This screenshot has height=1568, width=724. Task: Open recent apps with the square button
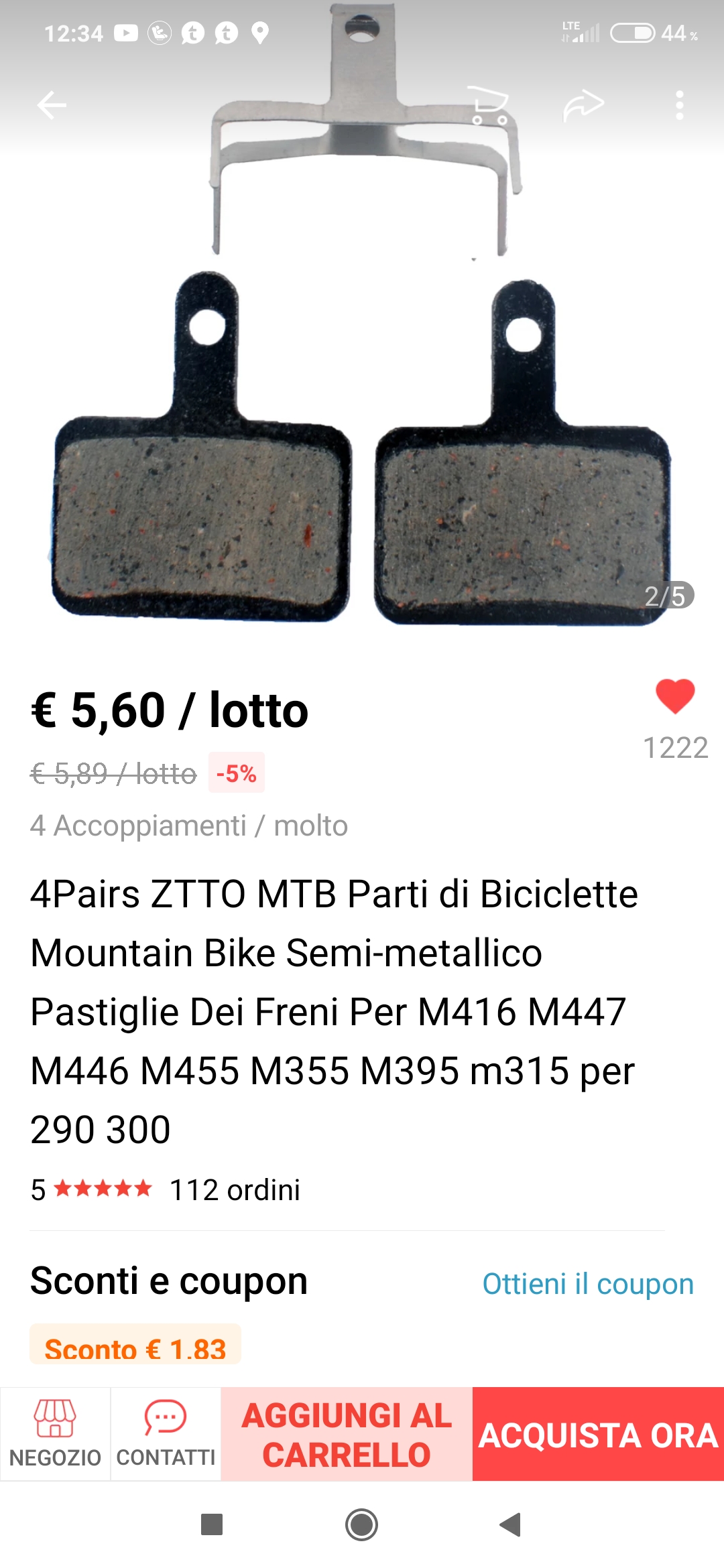coord(212,1524)
